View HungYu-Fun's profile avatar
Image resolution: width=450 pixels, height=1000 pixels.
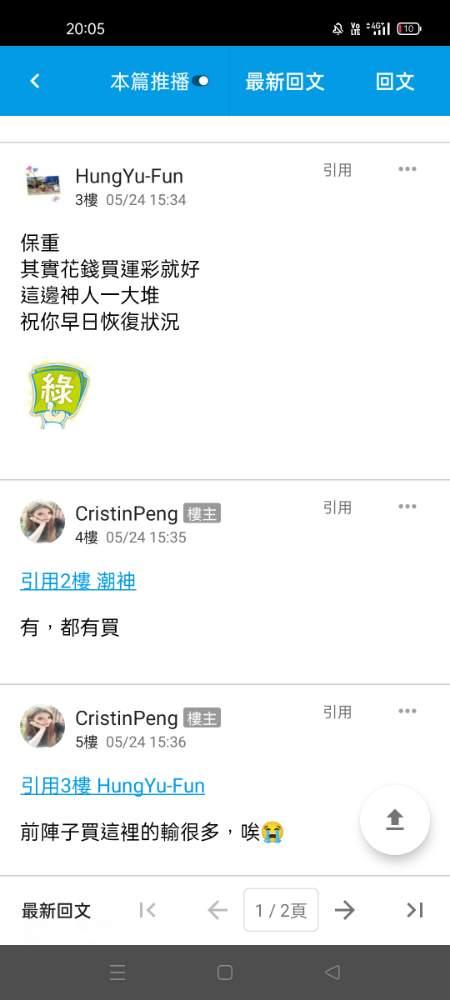(x=43, y=183)
